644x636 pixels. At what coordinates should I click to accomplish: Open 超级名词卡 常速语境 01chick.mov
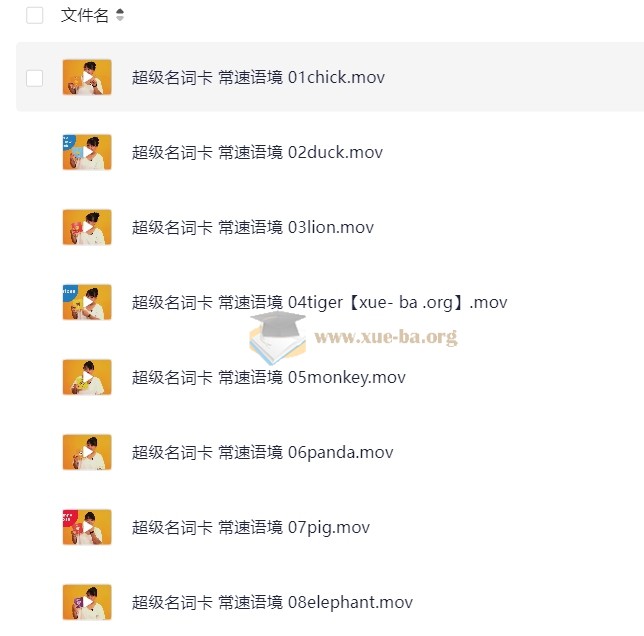(x=258, y=77)
